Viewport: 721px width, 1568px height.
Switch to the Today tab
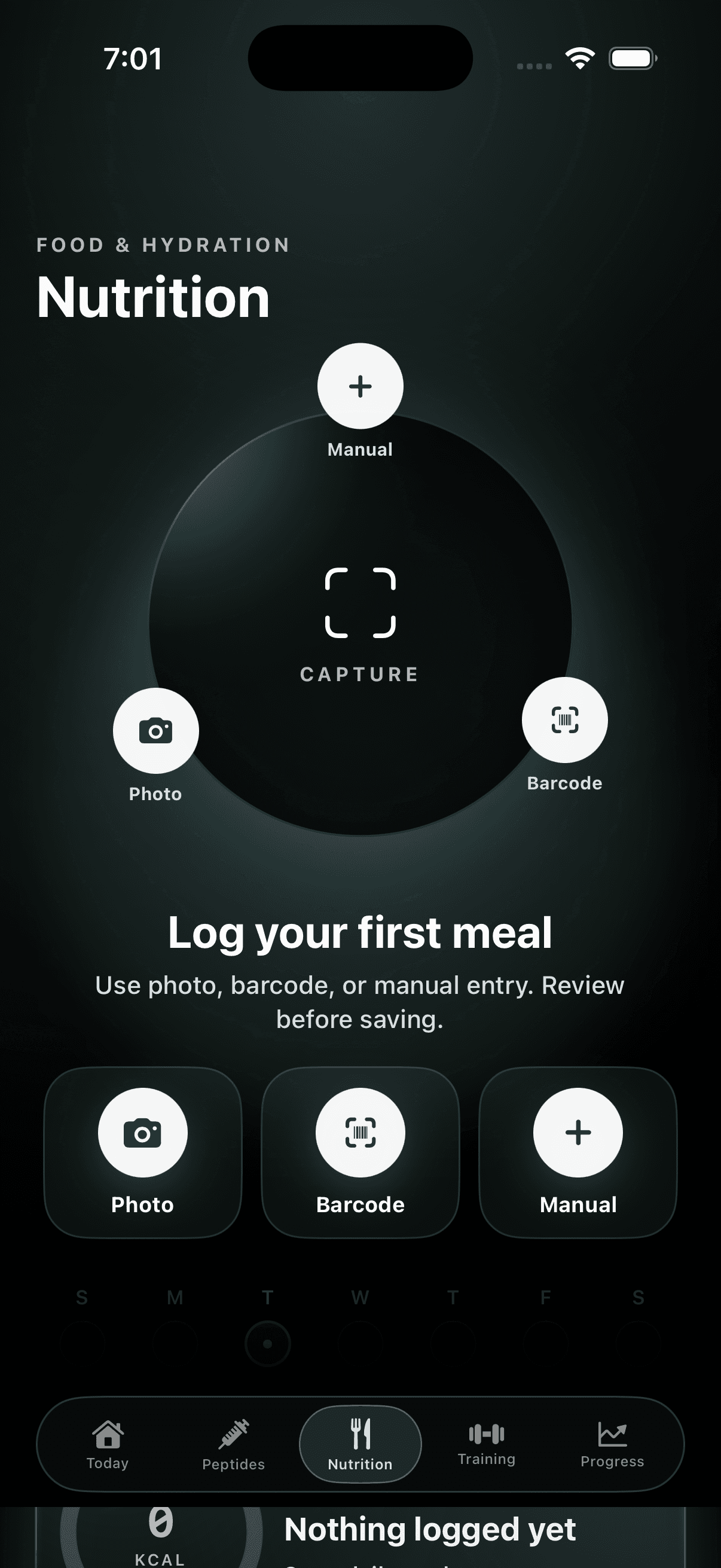[108, 1444]
